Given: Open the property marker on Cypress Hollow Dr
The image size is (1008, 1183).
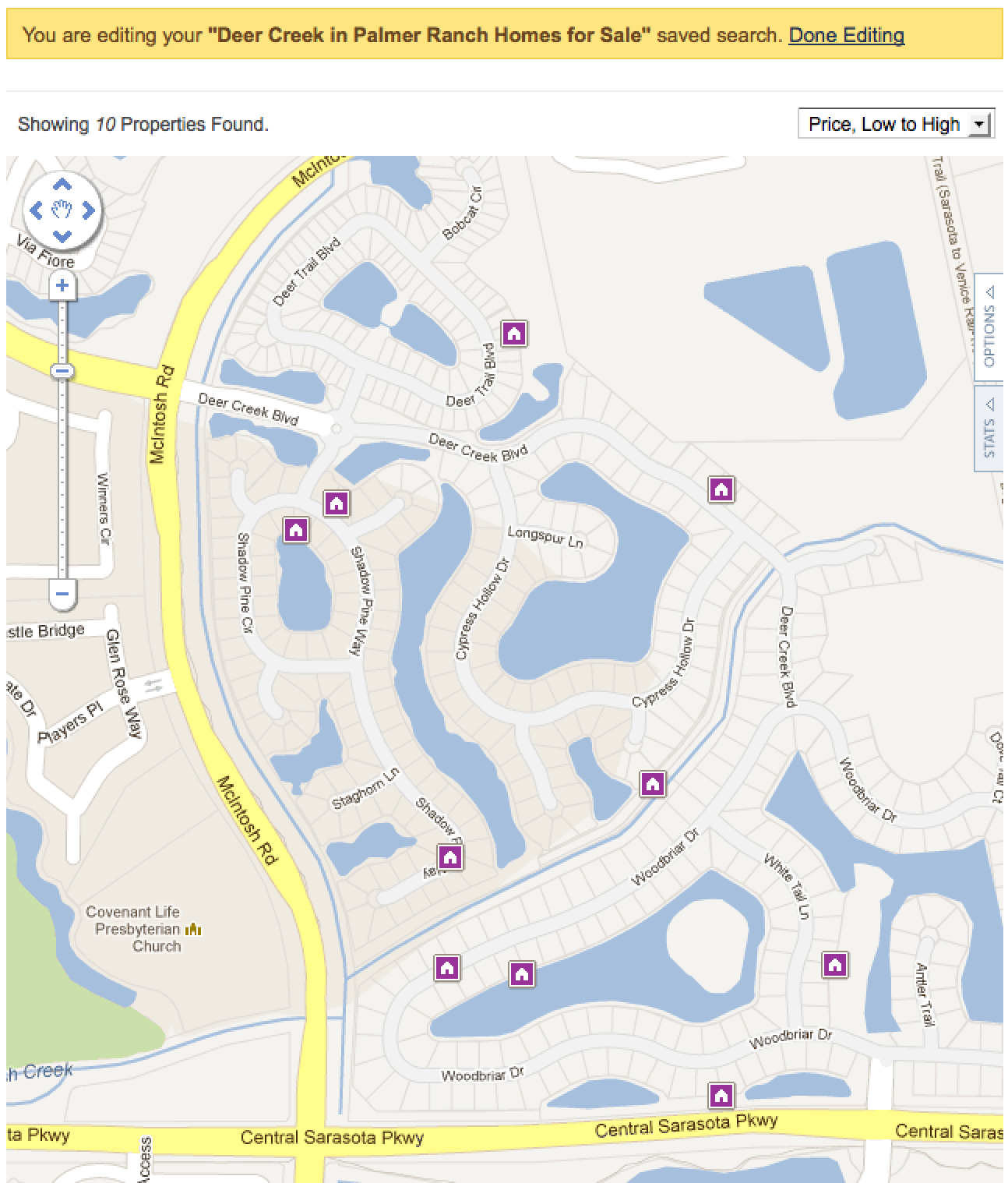Looking at the screenshot, I should (x=653, y=786).
